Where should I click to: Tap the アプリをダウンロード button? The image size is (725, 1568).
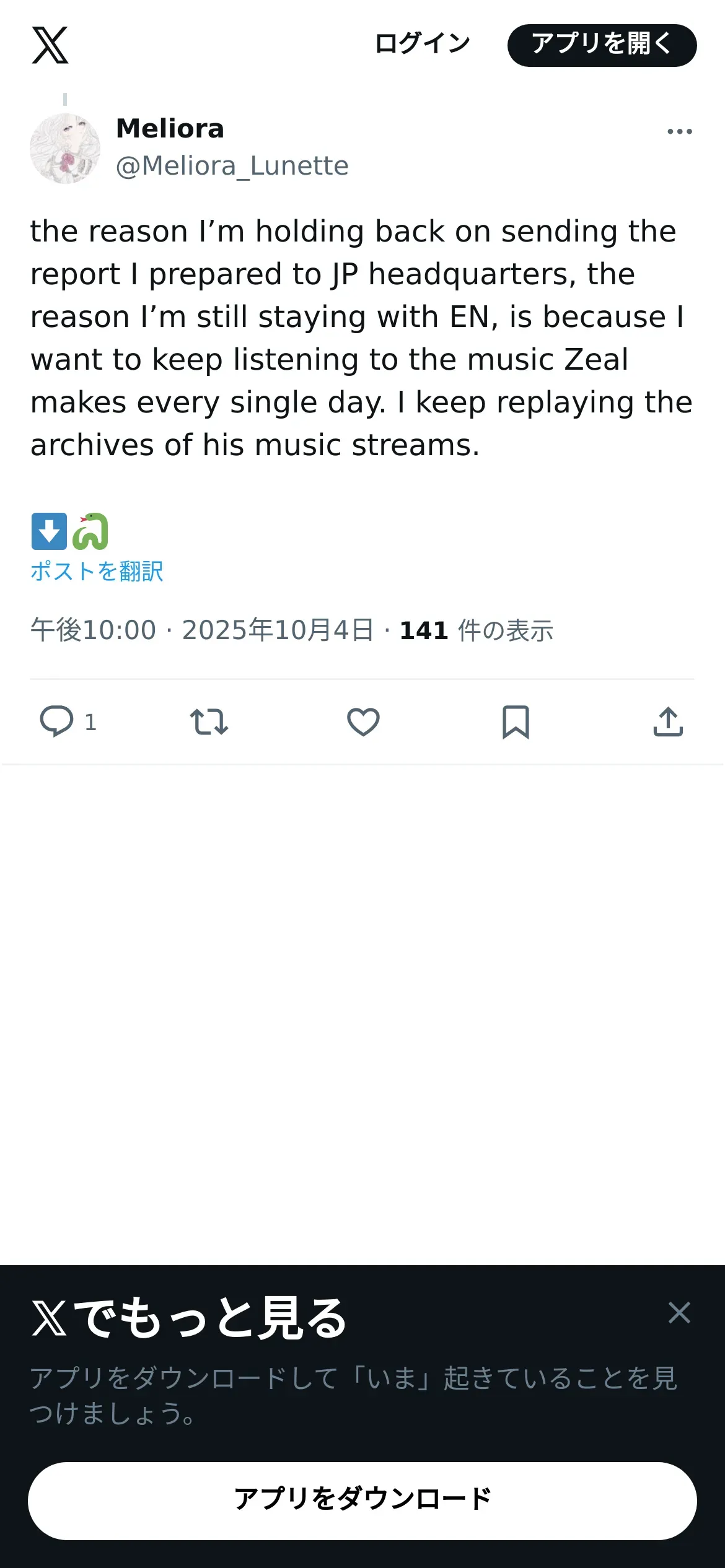coord(362,1500)
